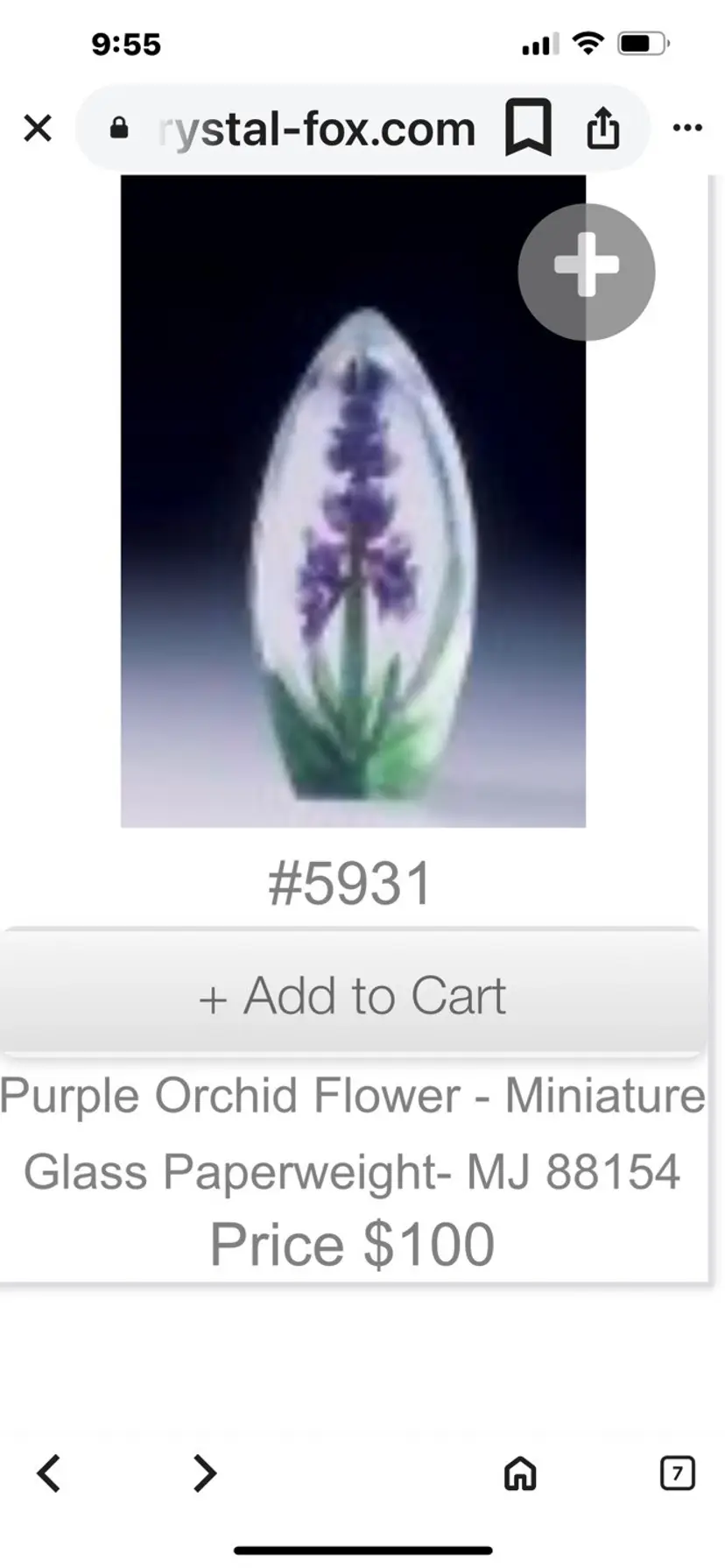Open the purple orchid paperweight image
Image resolution: width=725 pixels, height=1568 pixels.
point(353,526)
